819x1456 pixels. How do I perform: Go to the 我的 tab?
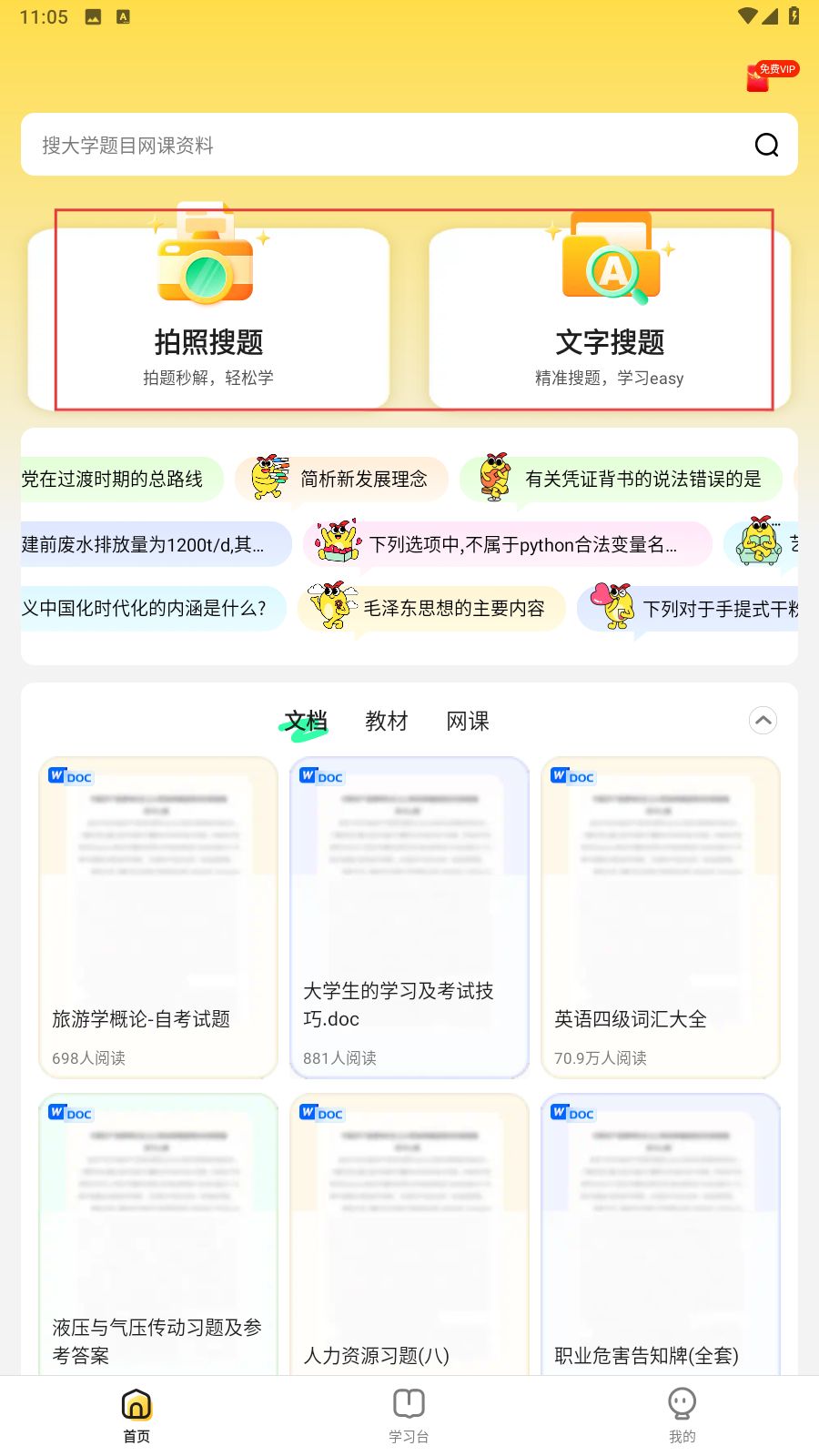[682, 1415]
